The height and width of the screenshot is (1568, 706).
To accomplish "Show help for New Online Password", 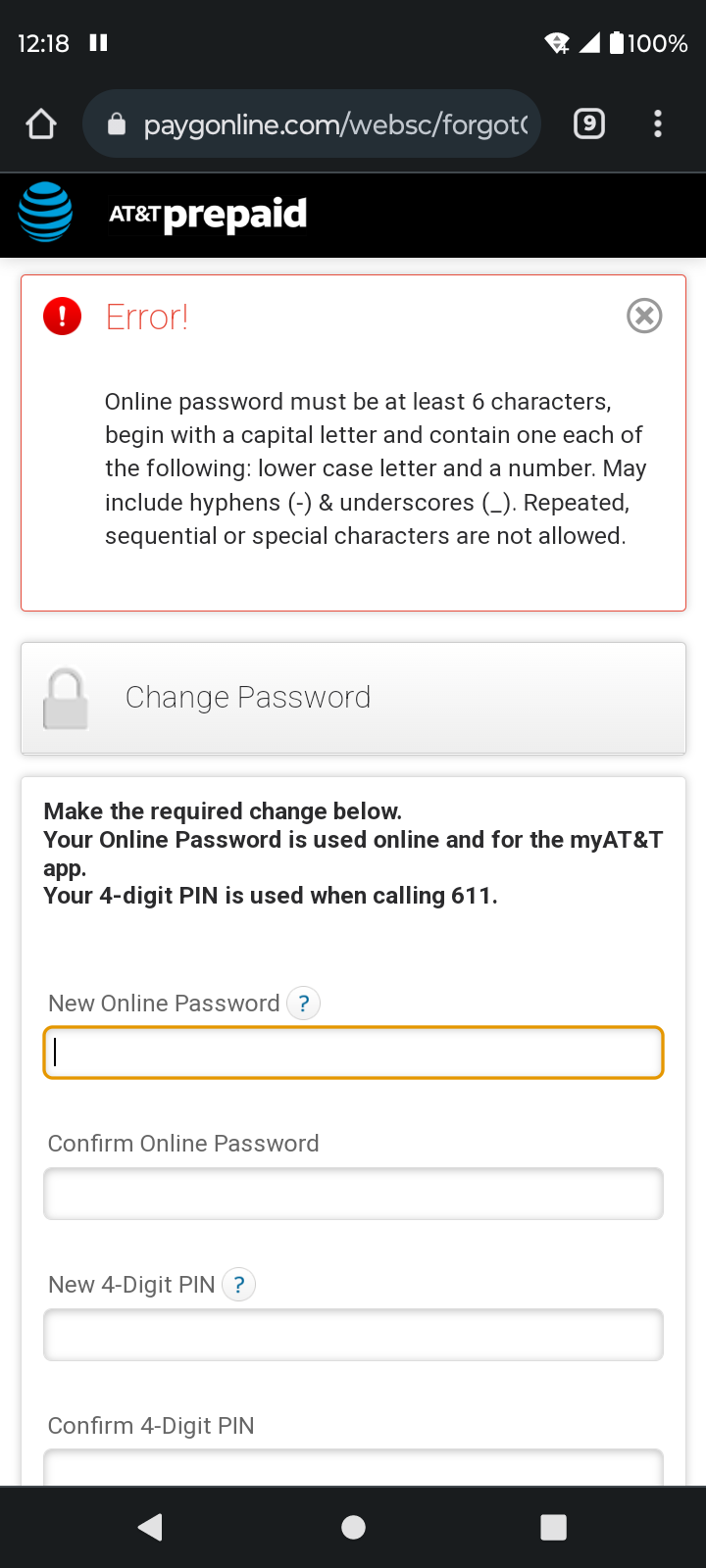I will coord(304,1004).
